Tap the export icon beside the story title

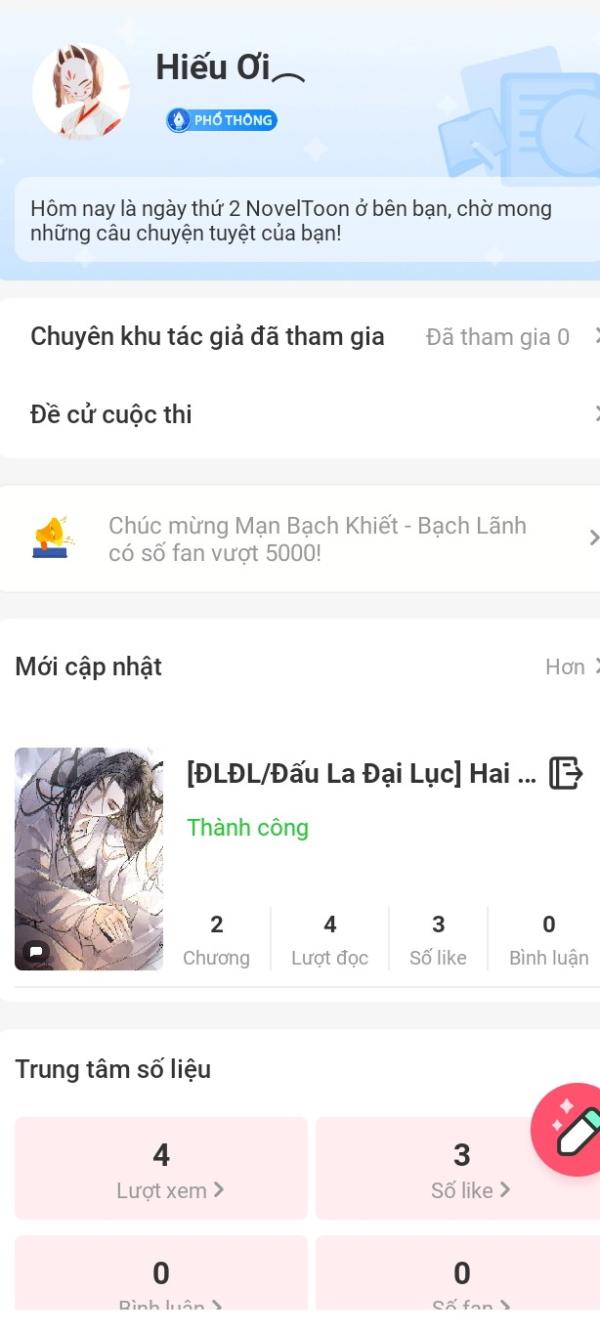click(565, 773)
